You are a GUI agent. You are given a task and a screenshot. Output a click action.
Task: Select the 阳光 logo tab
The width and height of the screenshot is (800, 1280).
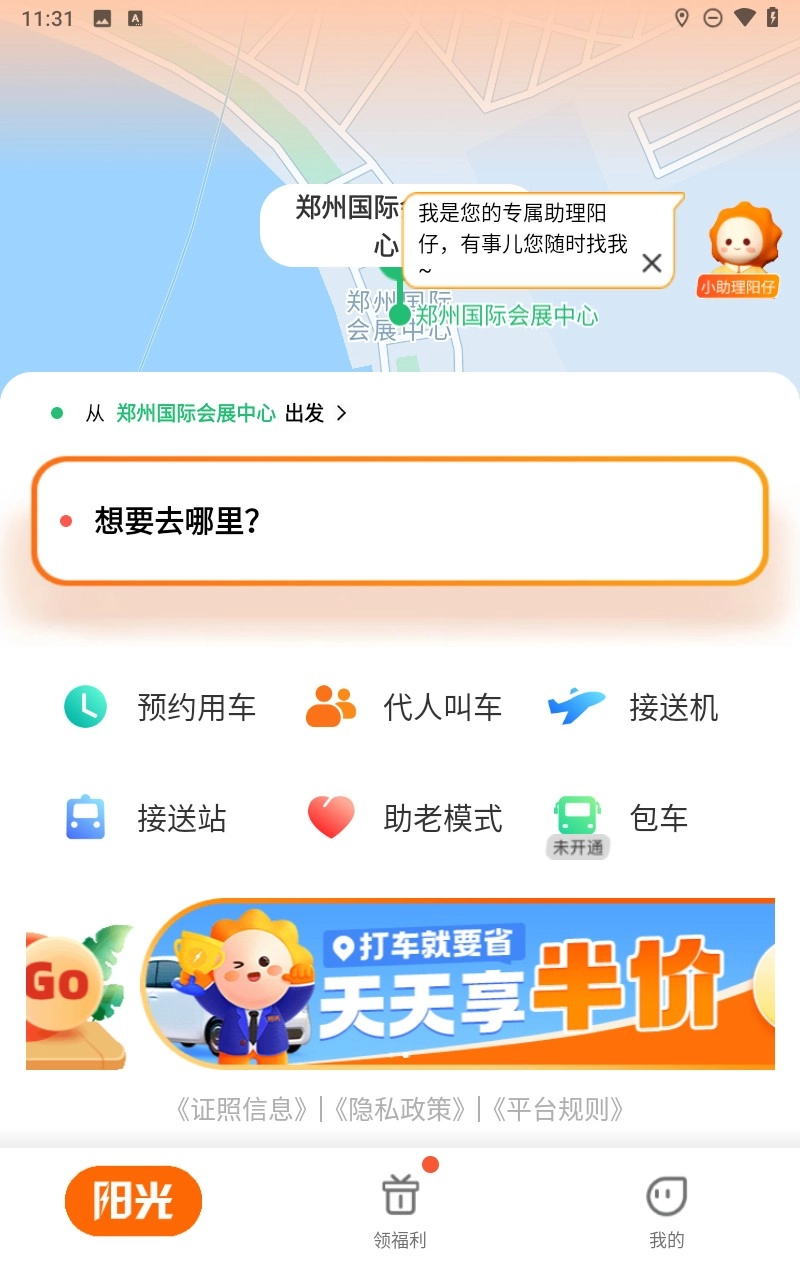[x=132, y=1200]
